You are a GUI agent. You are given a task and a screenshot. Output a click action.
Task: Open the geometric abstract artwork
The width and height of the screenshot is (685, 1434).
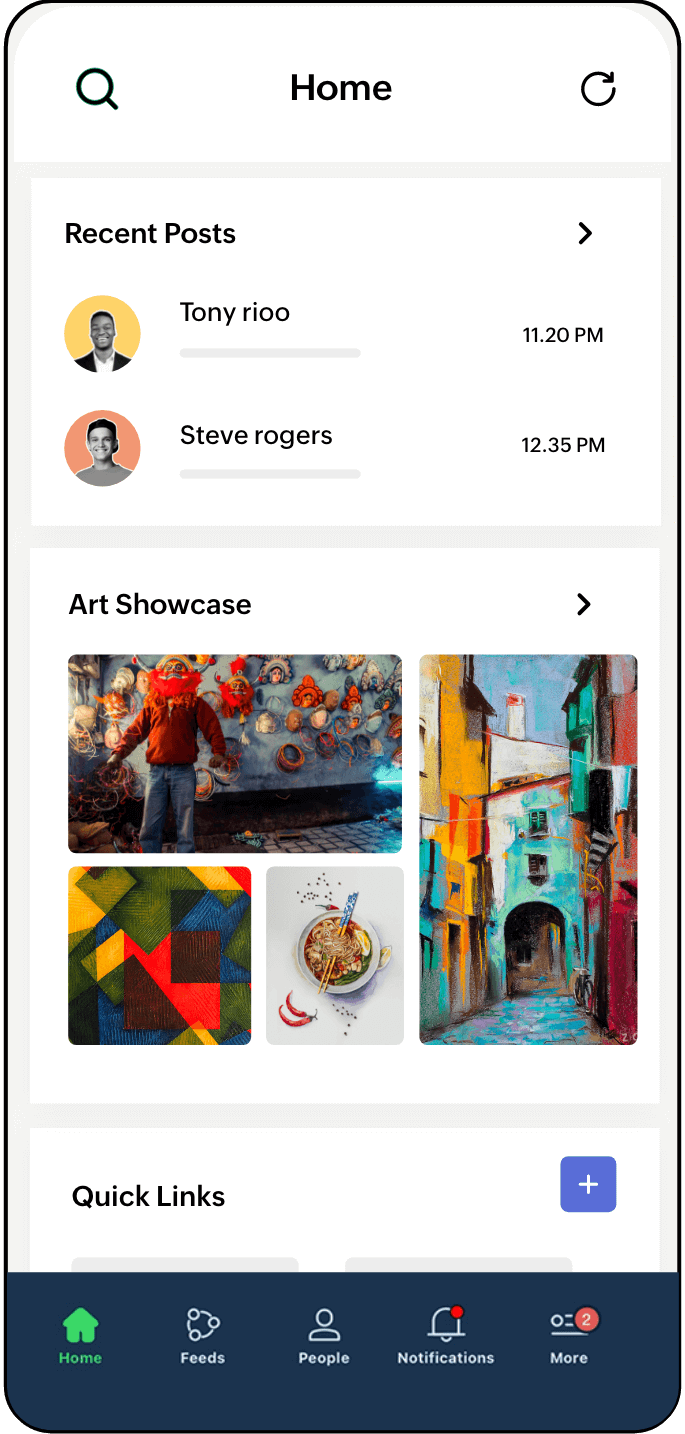point(160,955)
